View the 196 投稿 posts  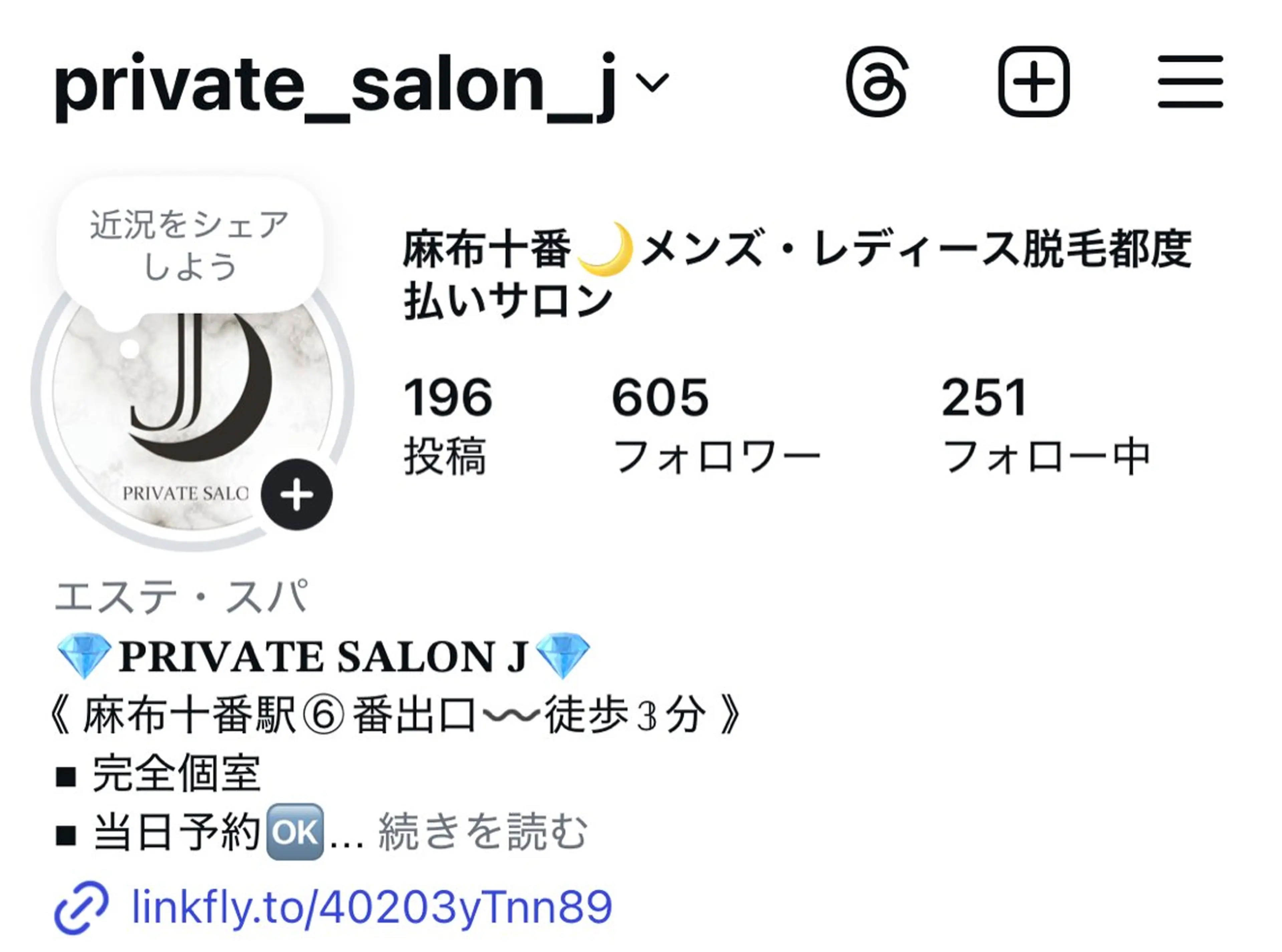(447, 425)
